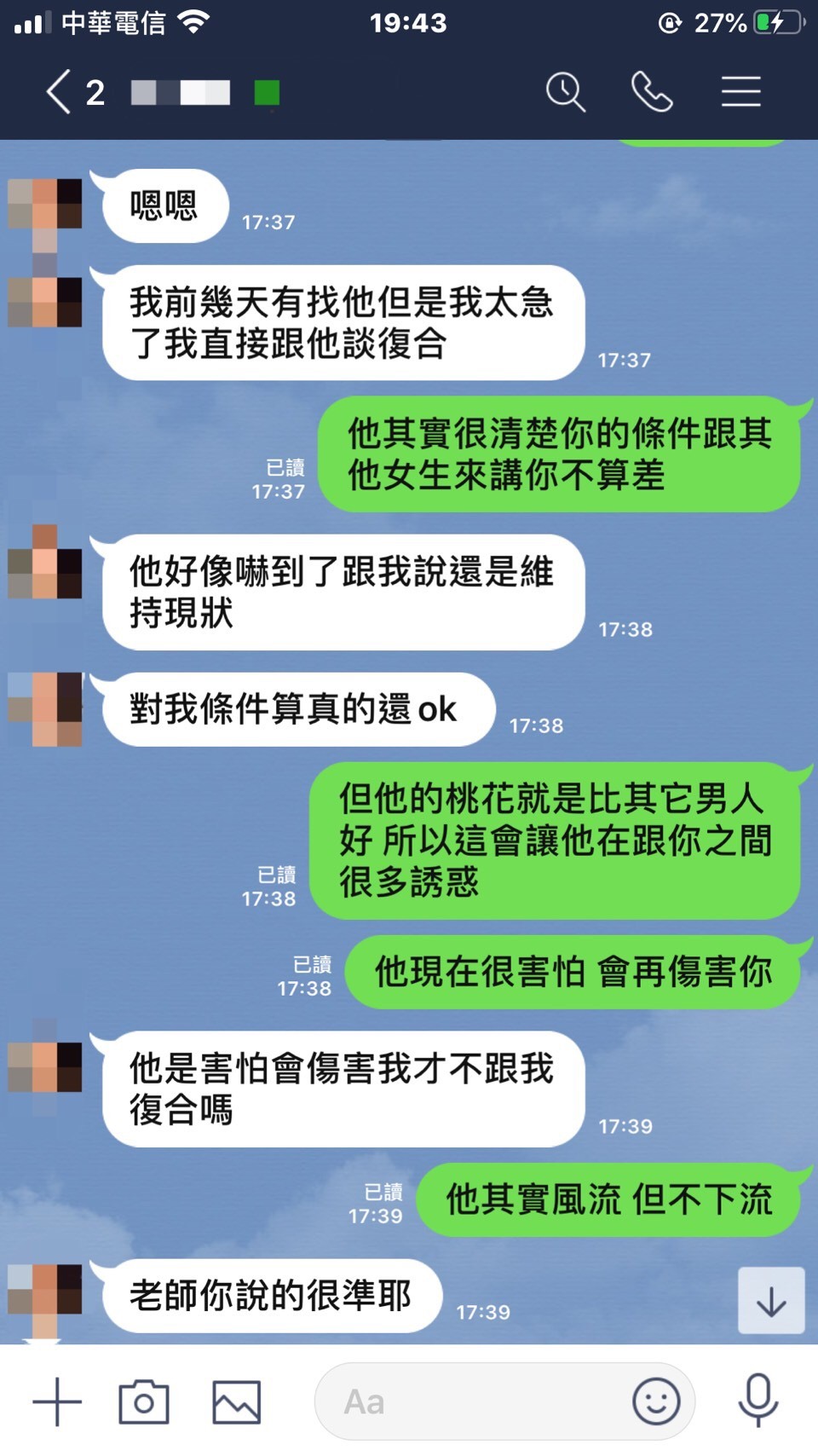Open the photo gallery picker

236,1401
